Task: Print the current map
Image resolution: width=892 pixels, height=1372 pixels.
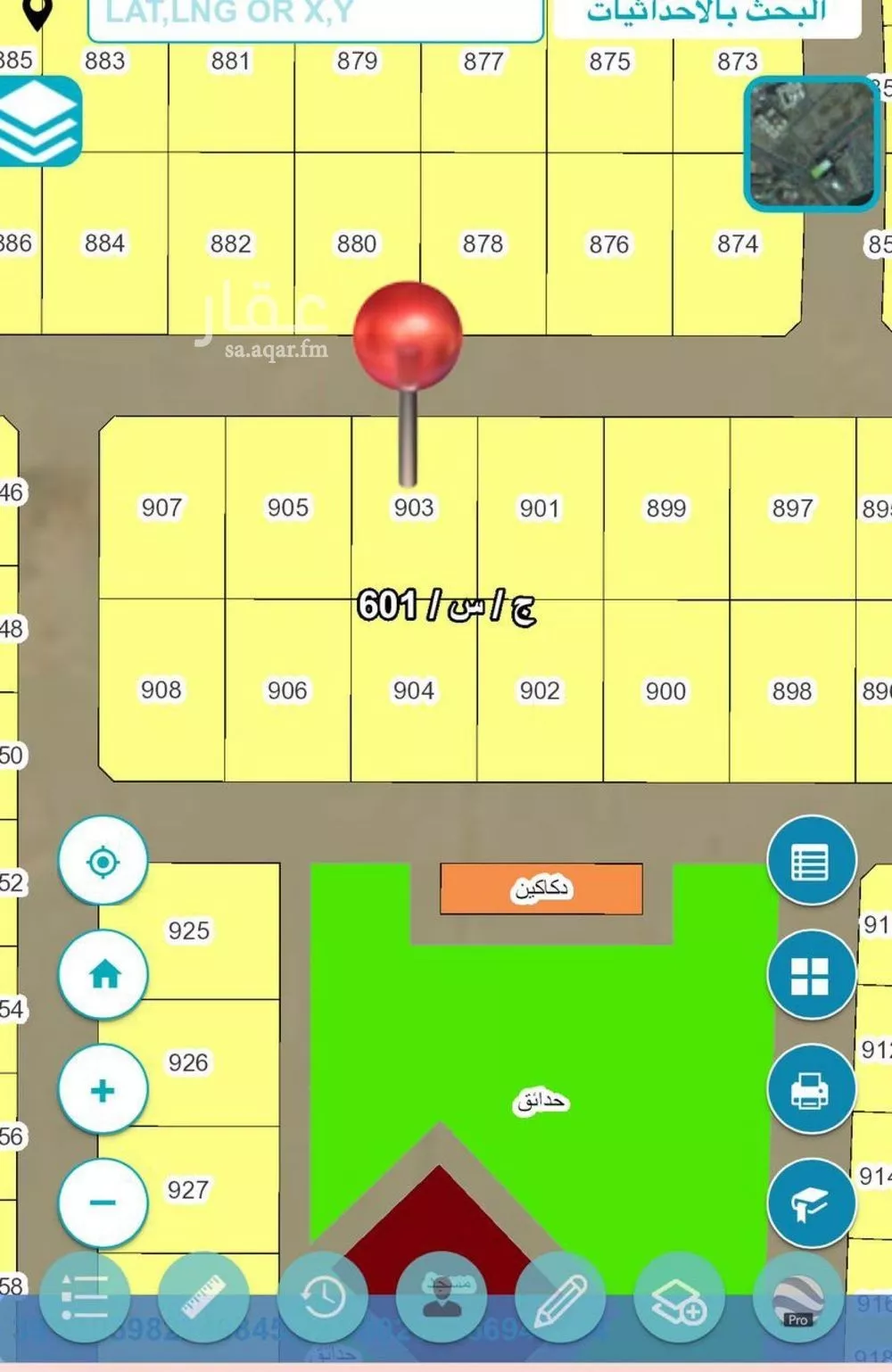Action: click(811, 1089)
